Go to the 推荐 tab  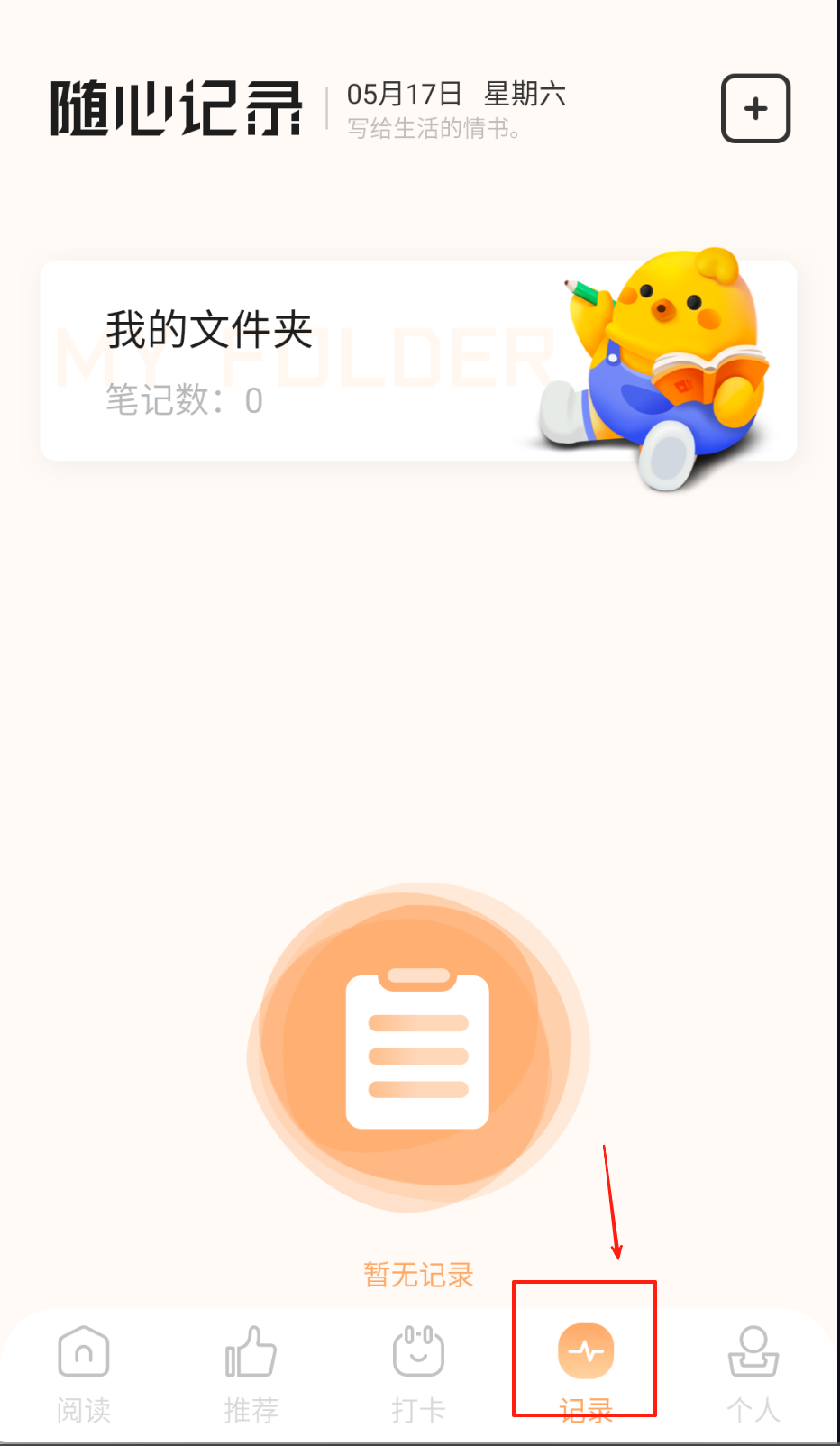tap(251, 1372)
